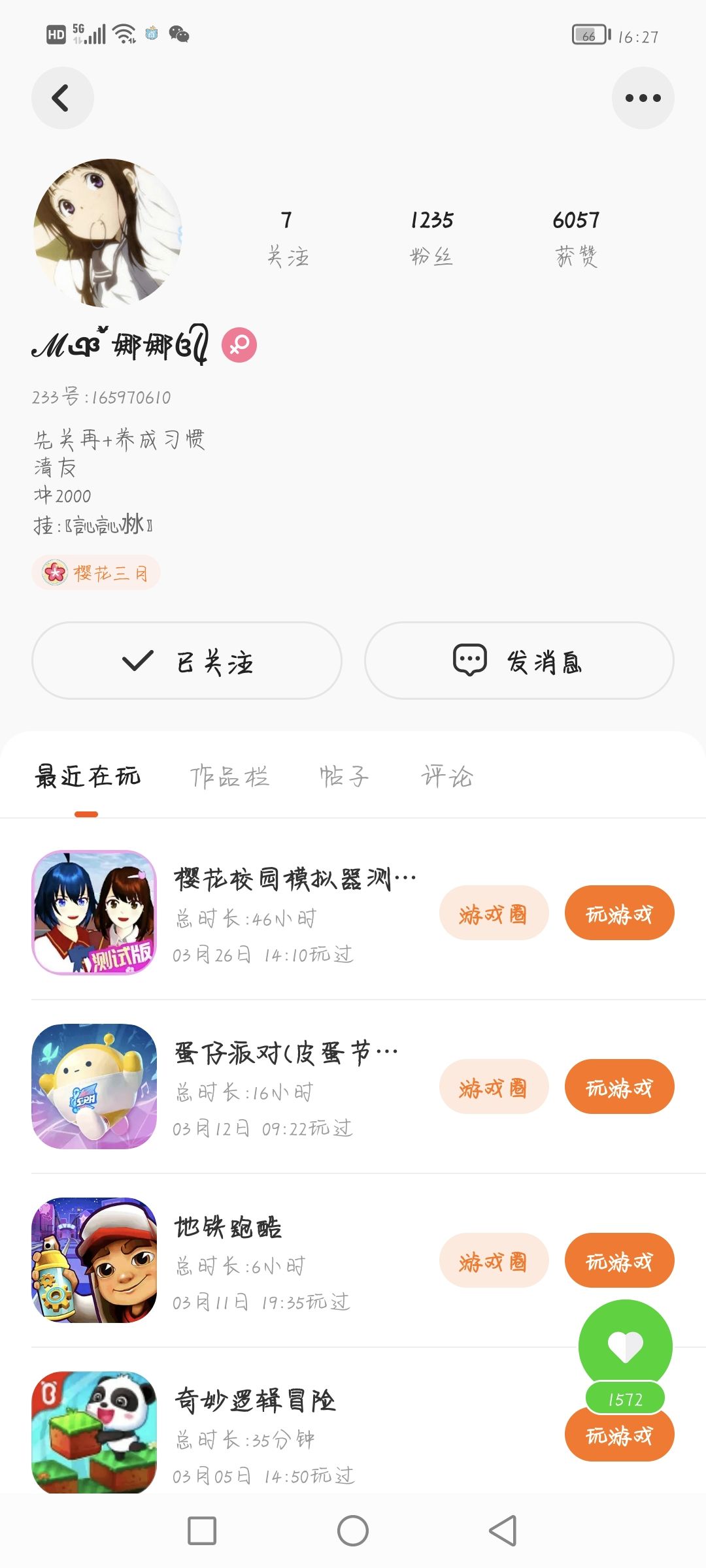Open 游戏圈 for 地铁跑酷
Viewport: 706px width, 1568px height.
pyautogui.click(x=494, y=1261)
